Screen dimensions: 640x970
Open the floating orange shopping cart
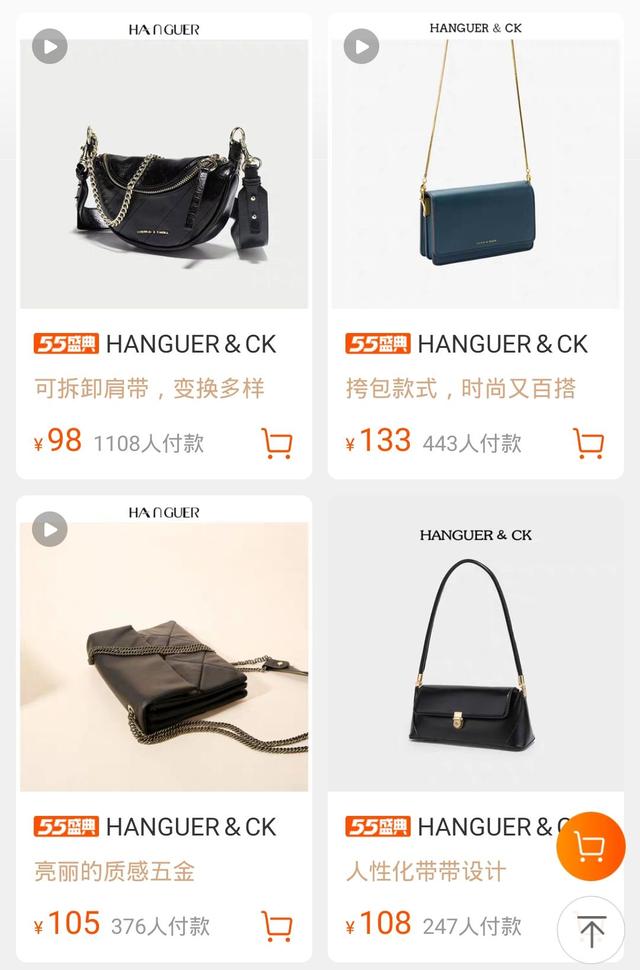pos(590,847)
